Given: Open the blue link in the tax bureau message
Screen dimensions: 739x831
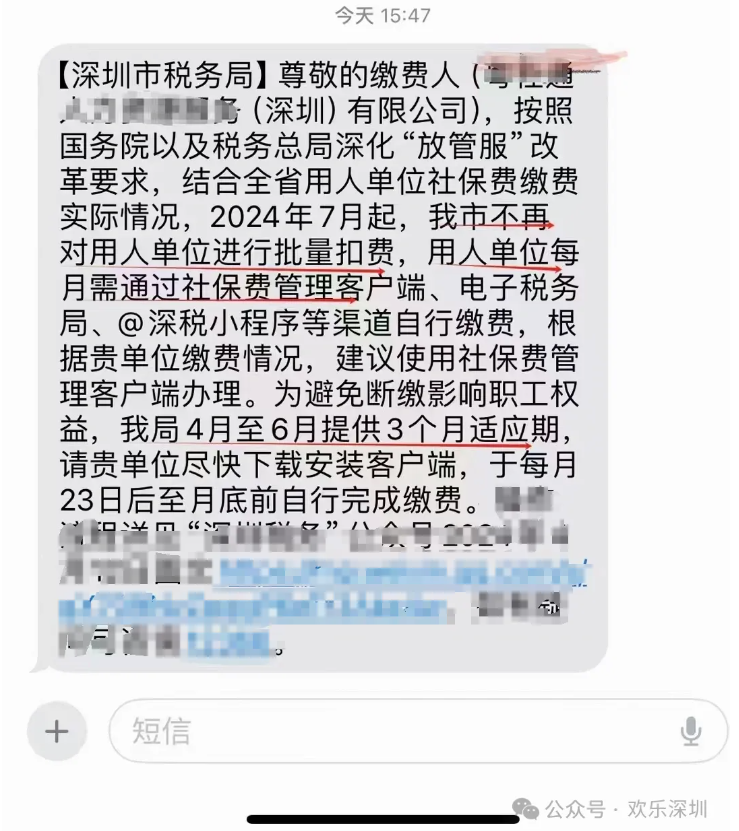Looking at the screenshot, I should click(400, 575).
